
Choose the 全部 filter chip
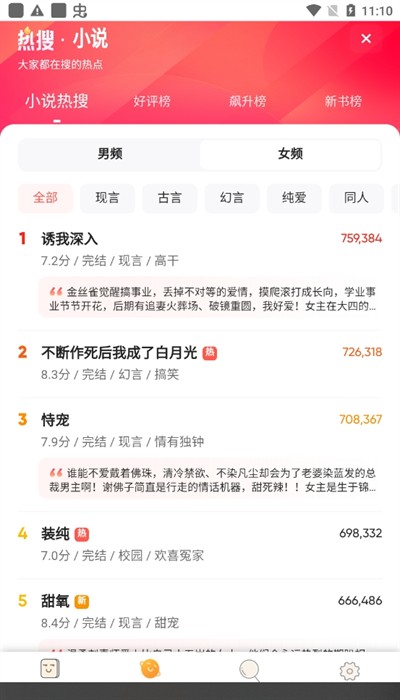tap(45, 198)
